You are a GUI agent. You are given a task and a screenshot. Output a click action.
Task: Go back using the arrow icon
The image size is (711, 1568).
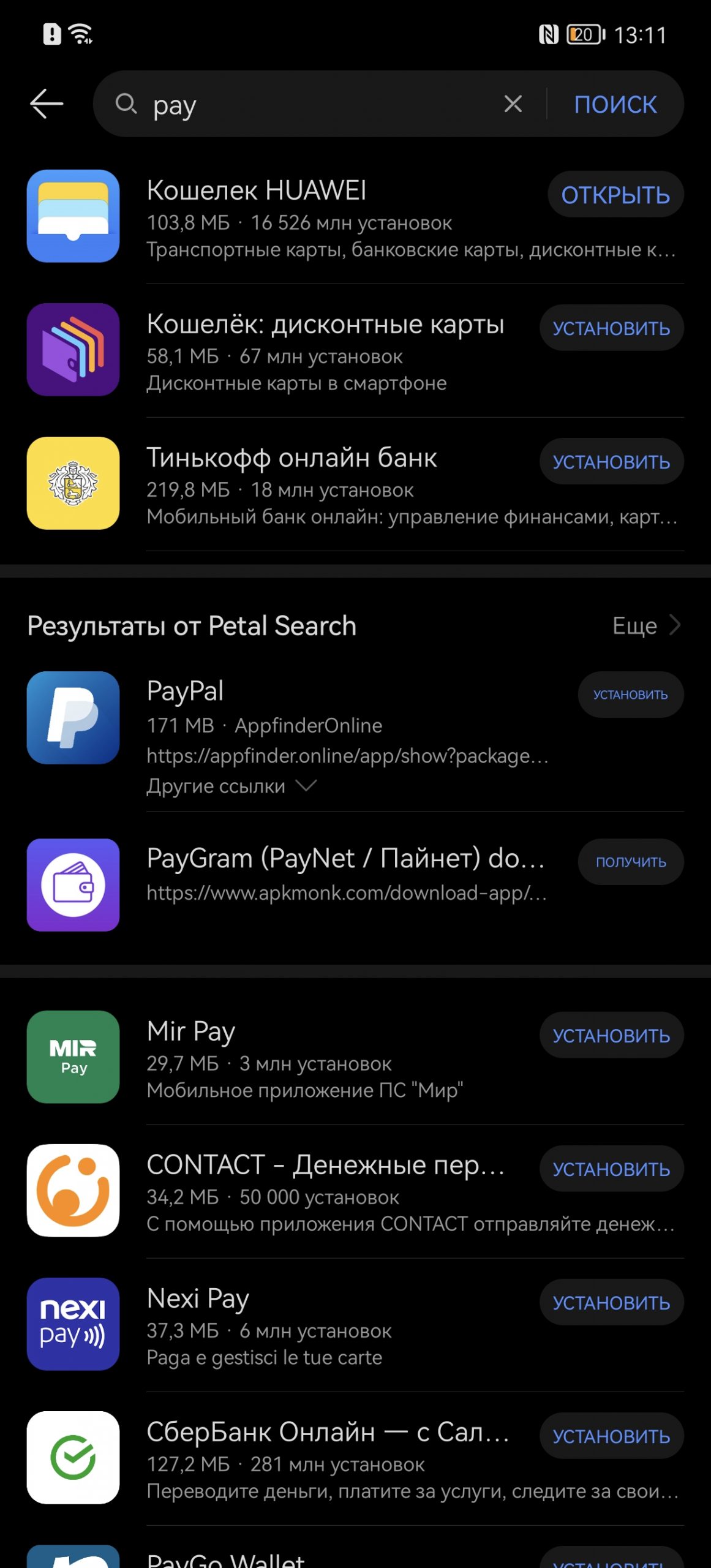tap(47, 104)
